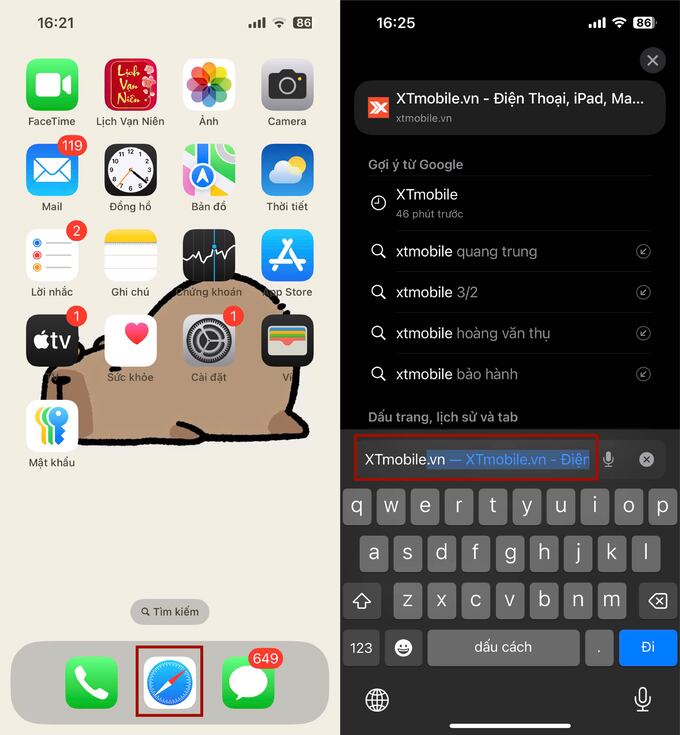
Task: Start voice search from the address bar microphone
Action: (x=608, y=459)
